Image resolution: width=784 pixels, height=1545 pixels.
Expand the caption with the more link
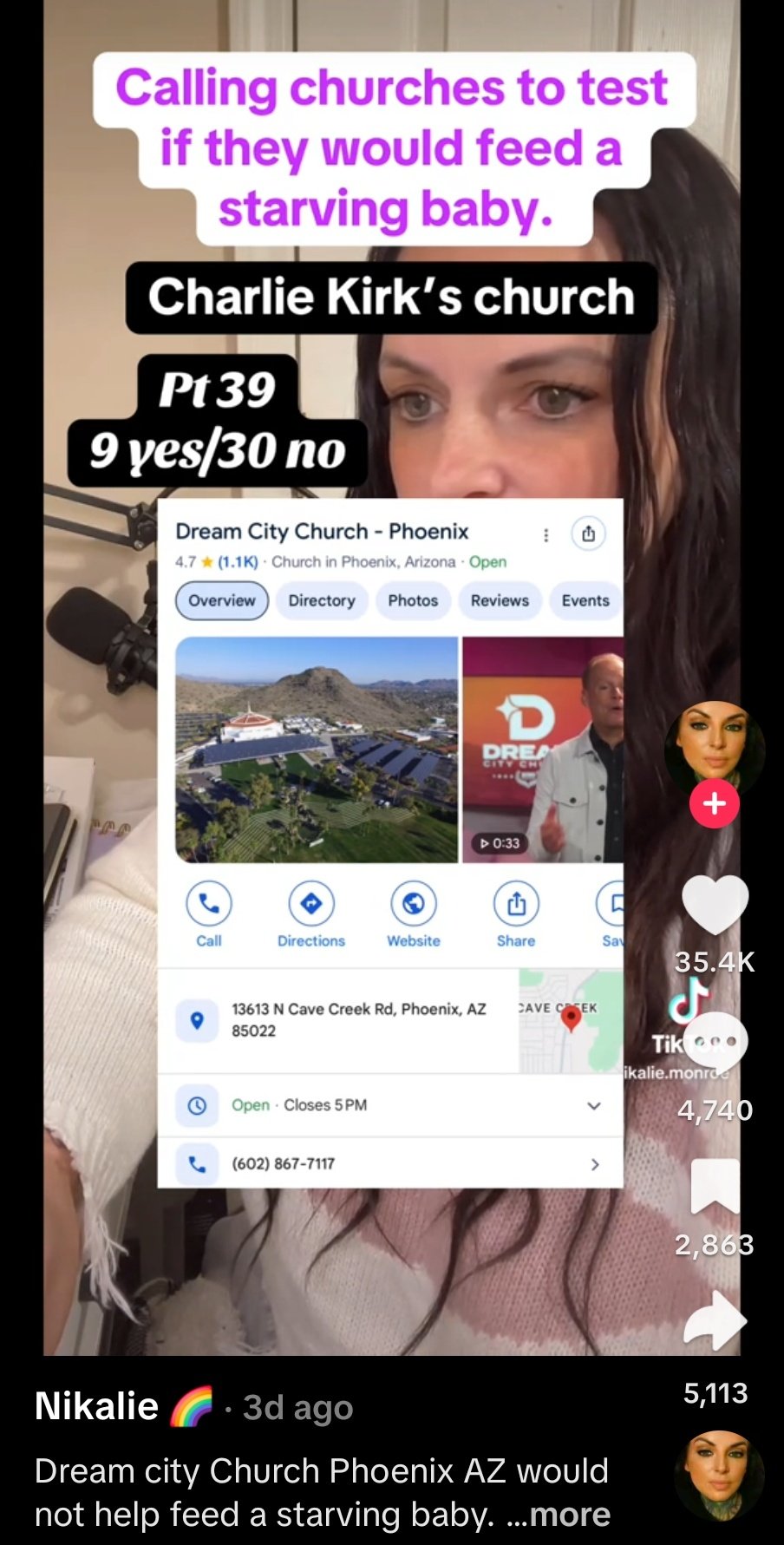[569, 1514]
